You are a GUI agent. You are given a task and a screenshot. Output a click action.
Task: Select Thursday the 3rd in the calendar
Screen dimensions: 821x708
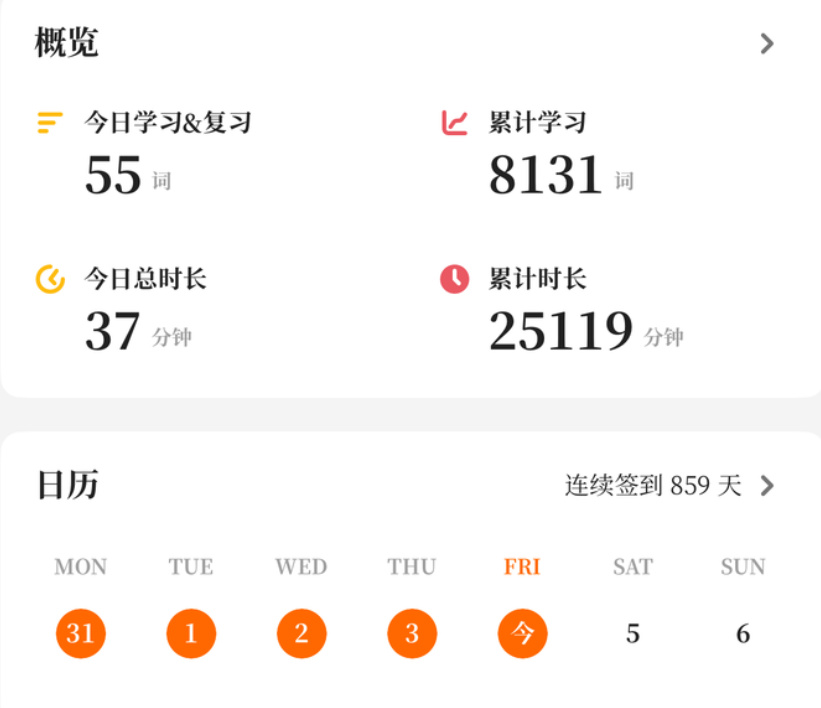412,633
